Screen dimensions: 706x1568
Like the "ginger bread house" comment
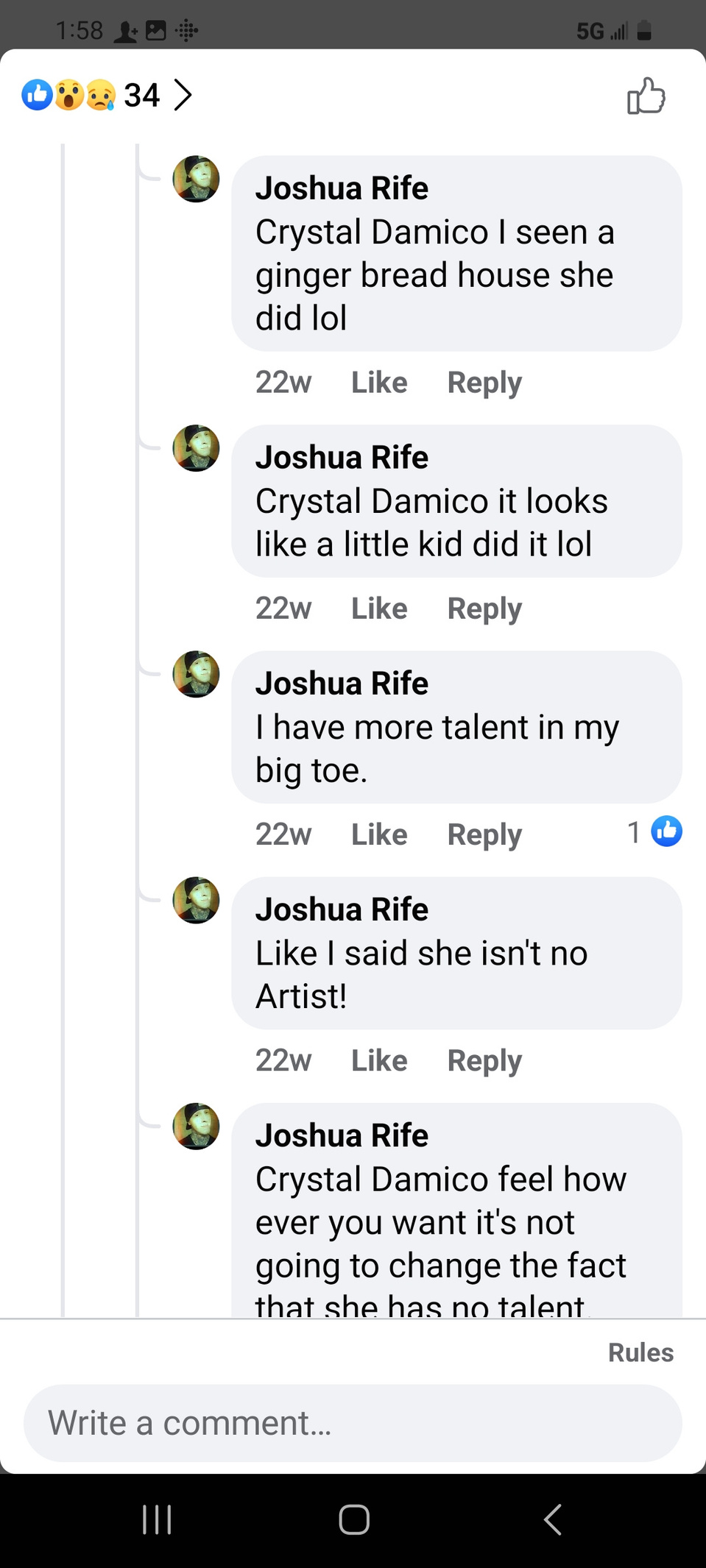point(379,383)
